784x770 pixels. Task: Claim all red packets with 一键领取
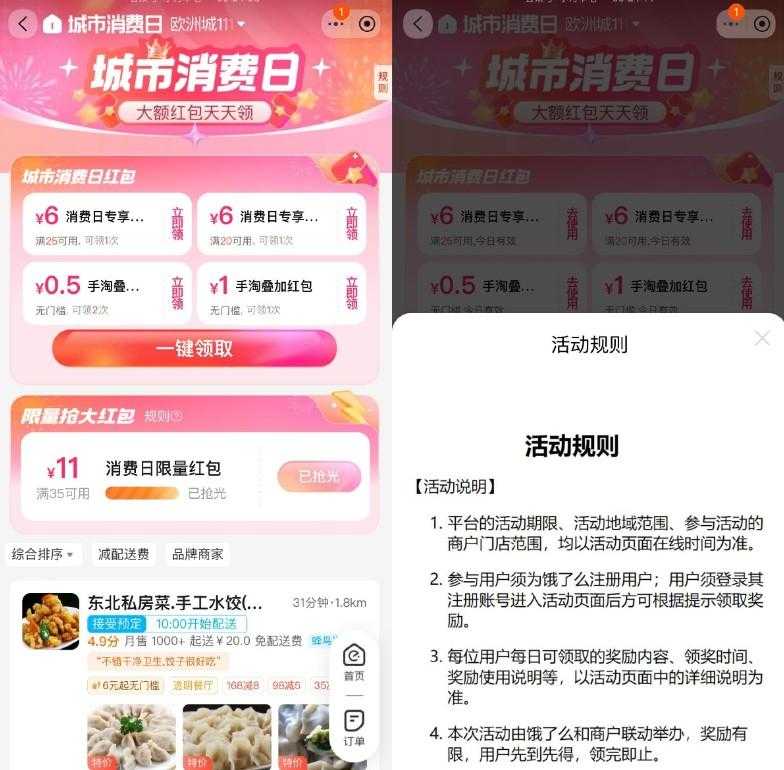(194, 349)
